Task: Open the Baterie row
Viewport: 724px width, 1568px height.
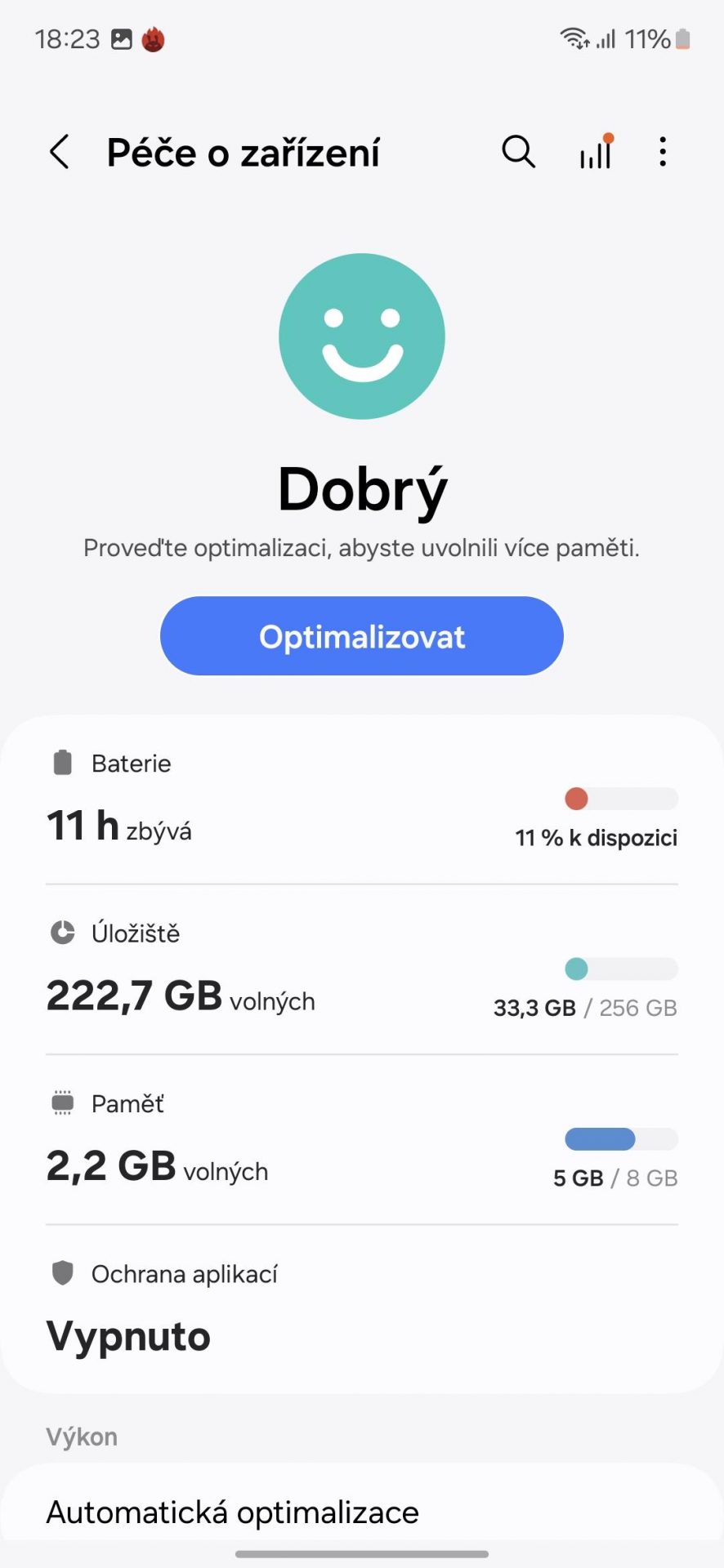Action: (x=362, y=799)
